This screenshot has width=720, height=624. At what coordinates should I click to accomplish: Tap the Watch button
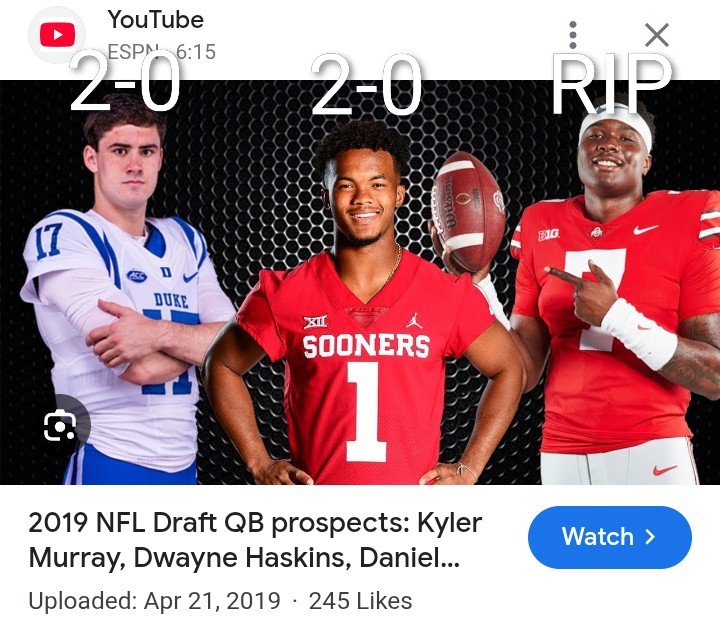[x=609, y=537]
